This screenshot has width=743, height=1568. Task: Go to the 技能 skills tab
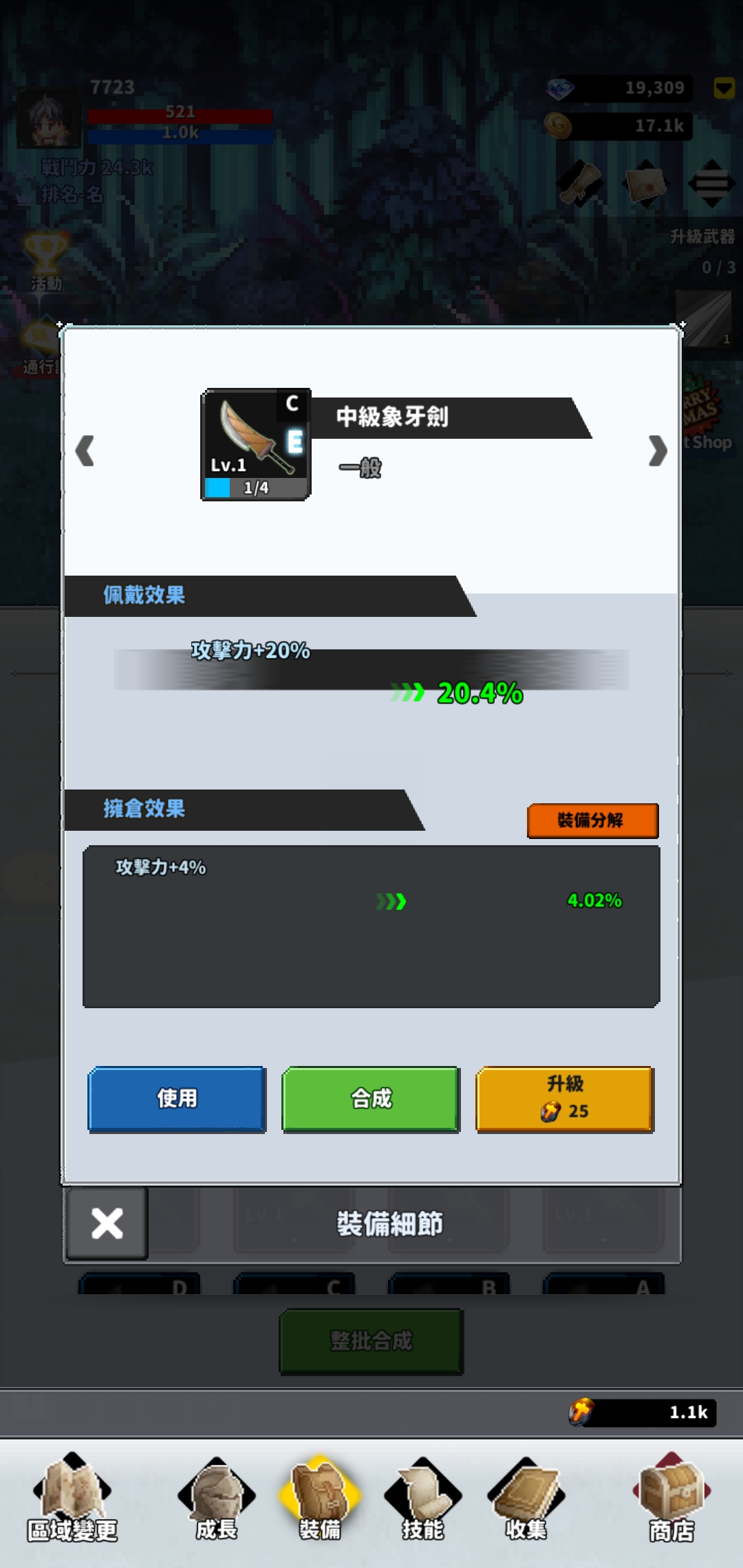pyautogui.click(x=422, y=1499)
